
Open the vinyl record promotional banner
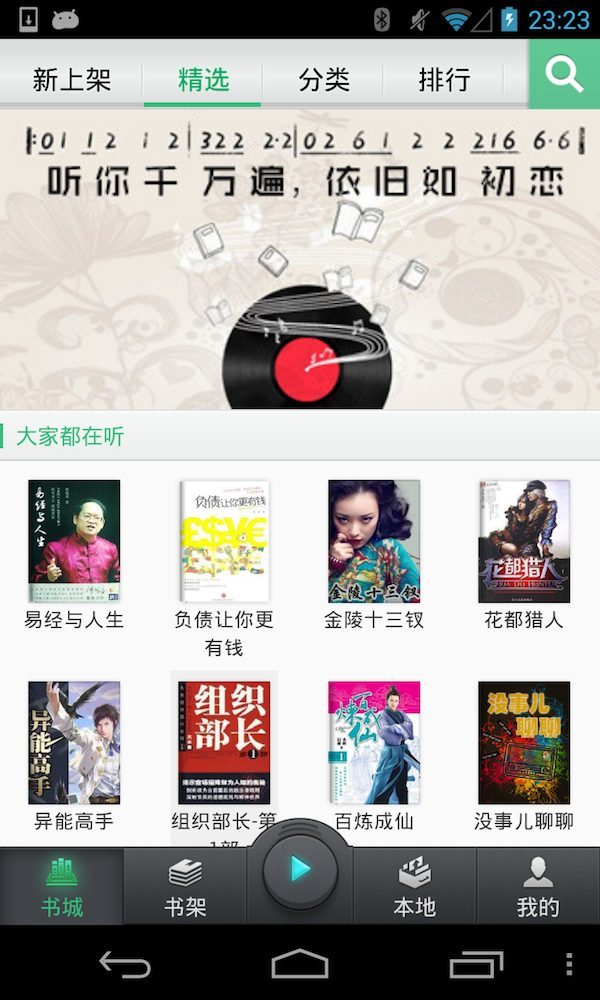coord(300,260)
